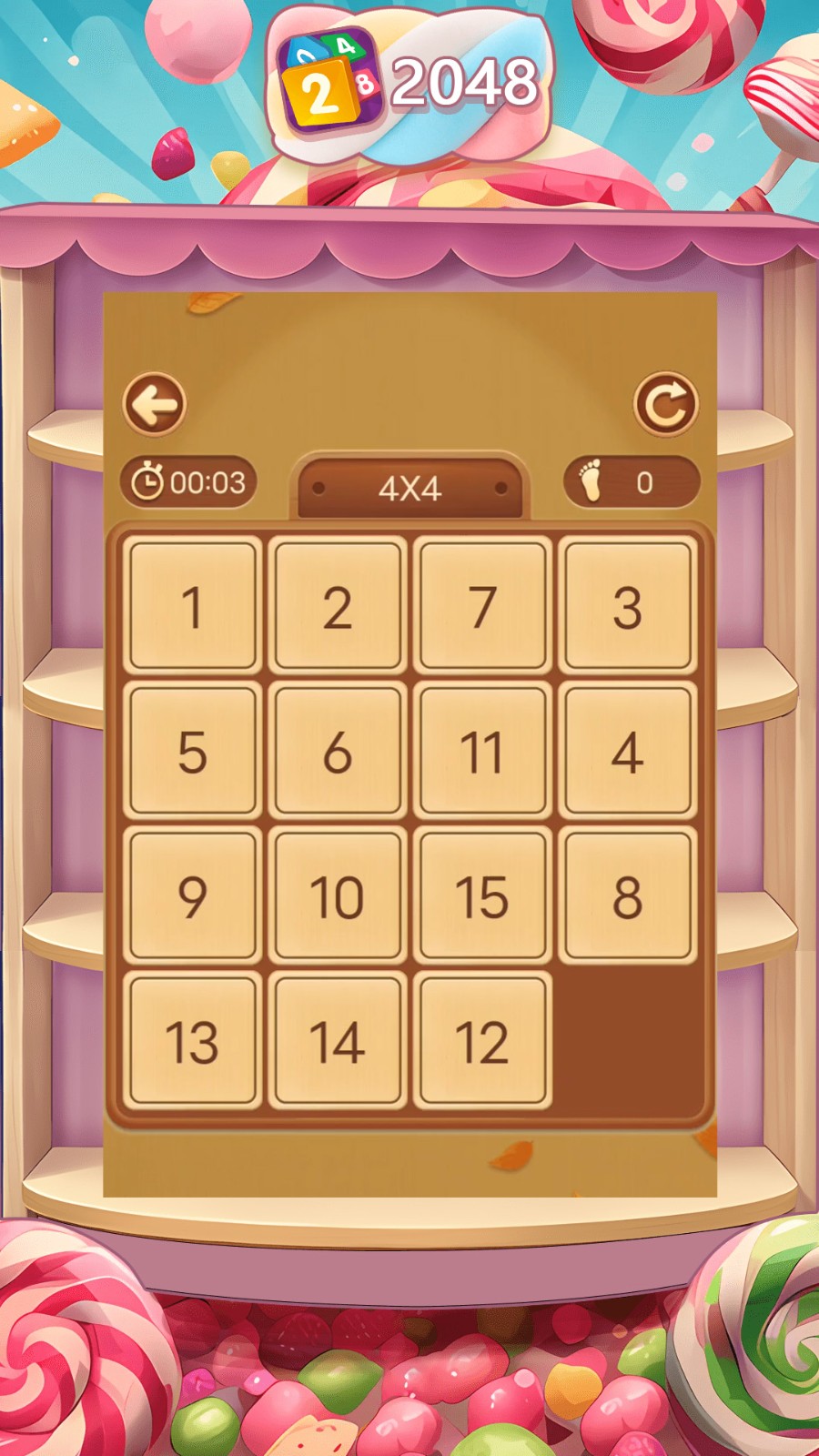
Task: Slide tile number 12 into empty space
Action: (483, 1037)
